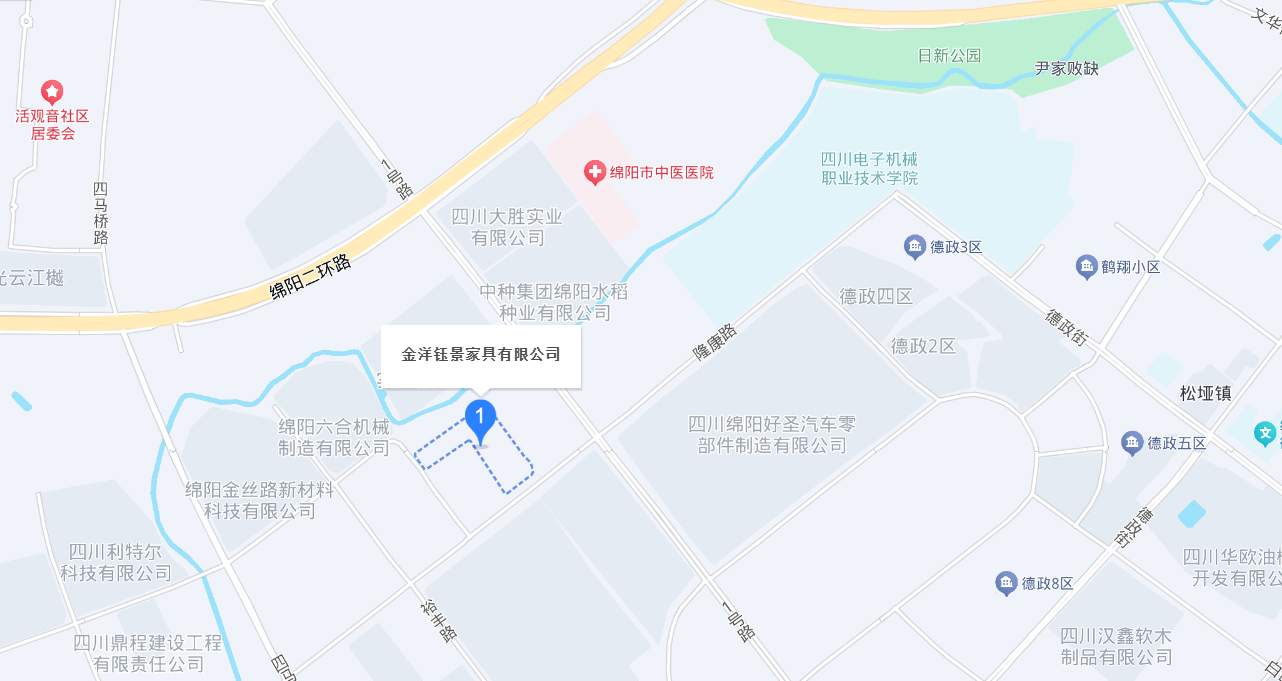The image size is (1282, 681).
Task: Select the 鹤翔小区 place marker
Action: point(1086,267)
